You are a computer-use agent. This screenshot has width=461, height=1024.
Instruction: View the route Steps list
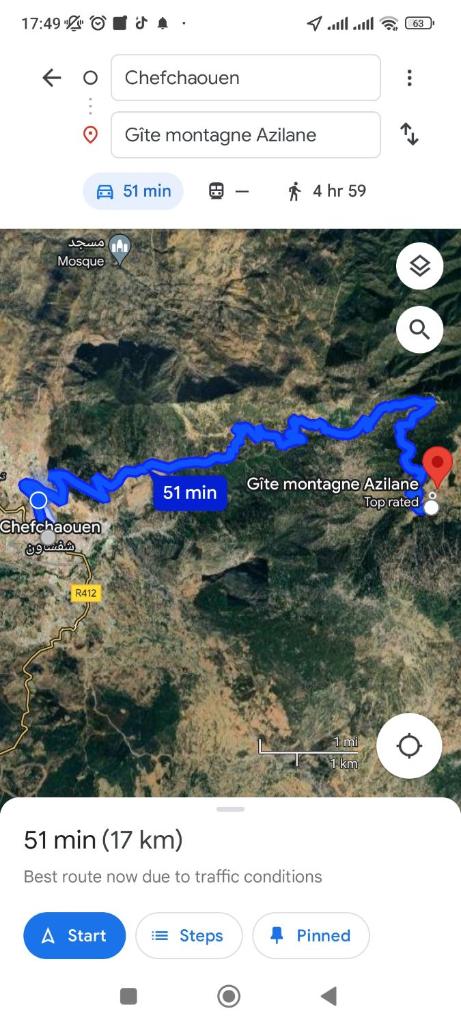click(x=188, y=935)
